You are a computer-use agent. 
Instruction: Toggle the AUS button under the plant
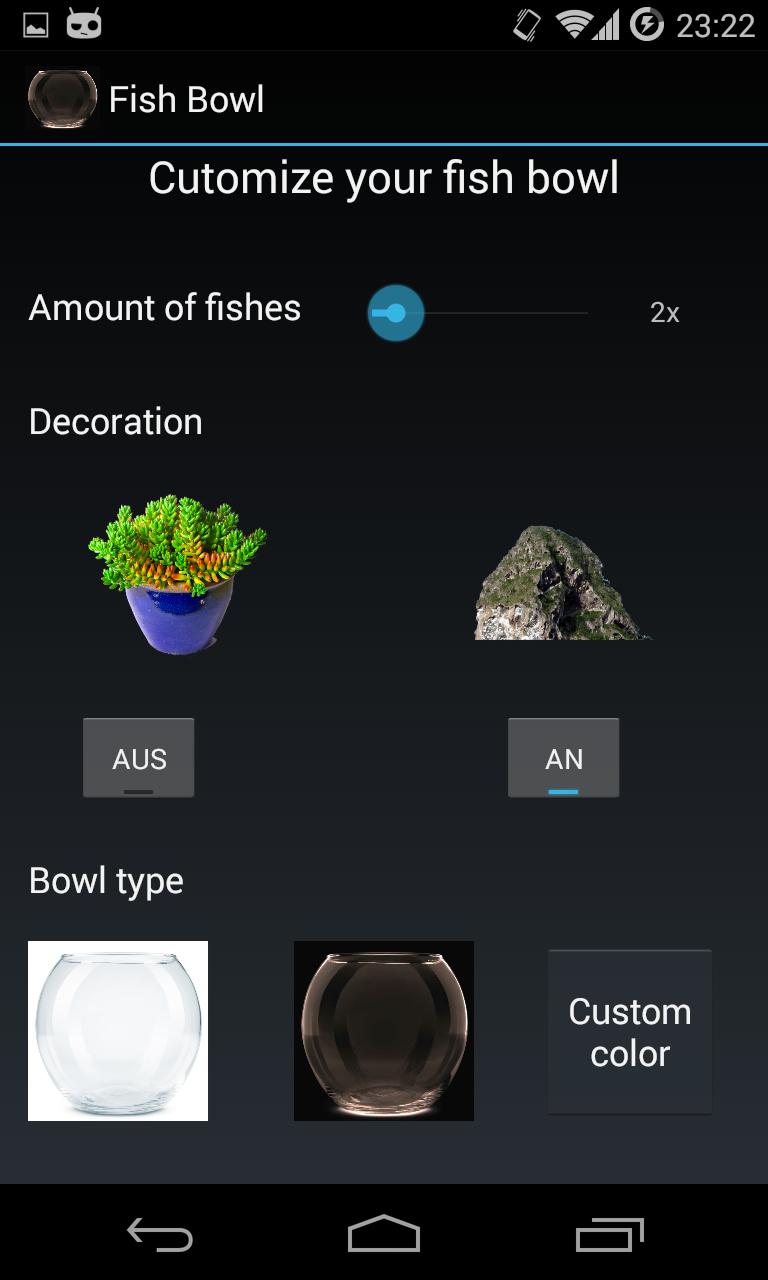[139, 758]
